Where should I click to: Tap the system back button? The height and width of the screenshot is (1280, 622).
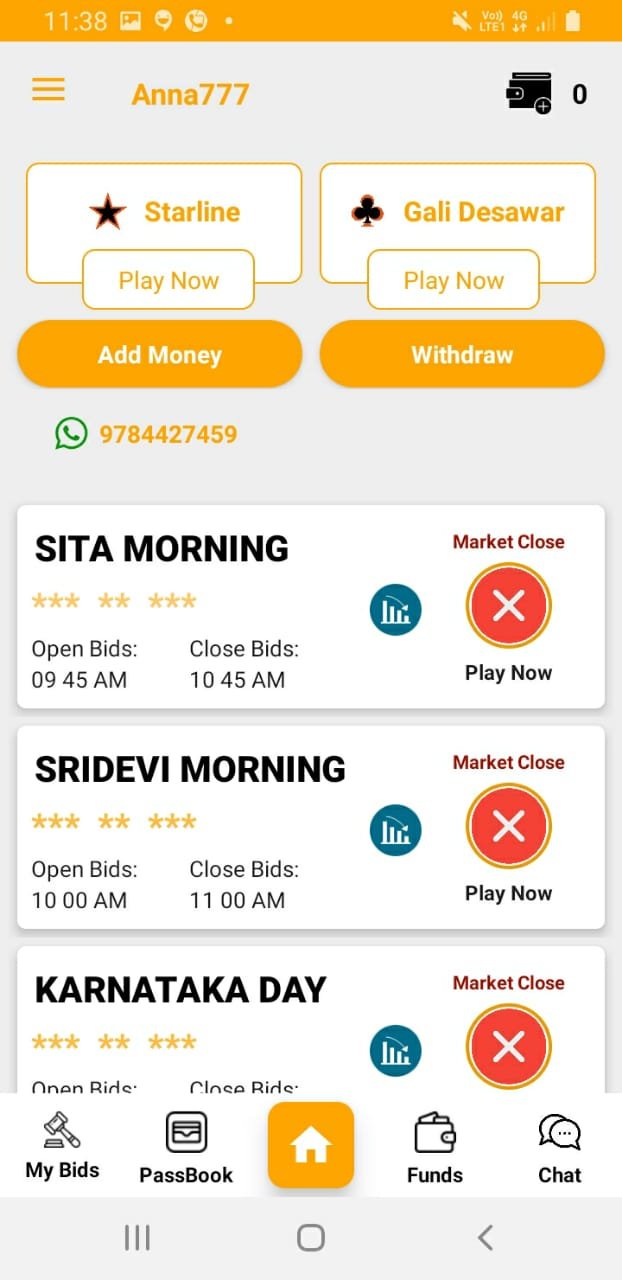click(485, 1238)
